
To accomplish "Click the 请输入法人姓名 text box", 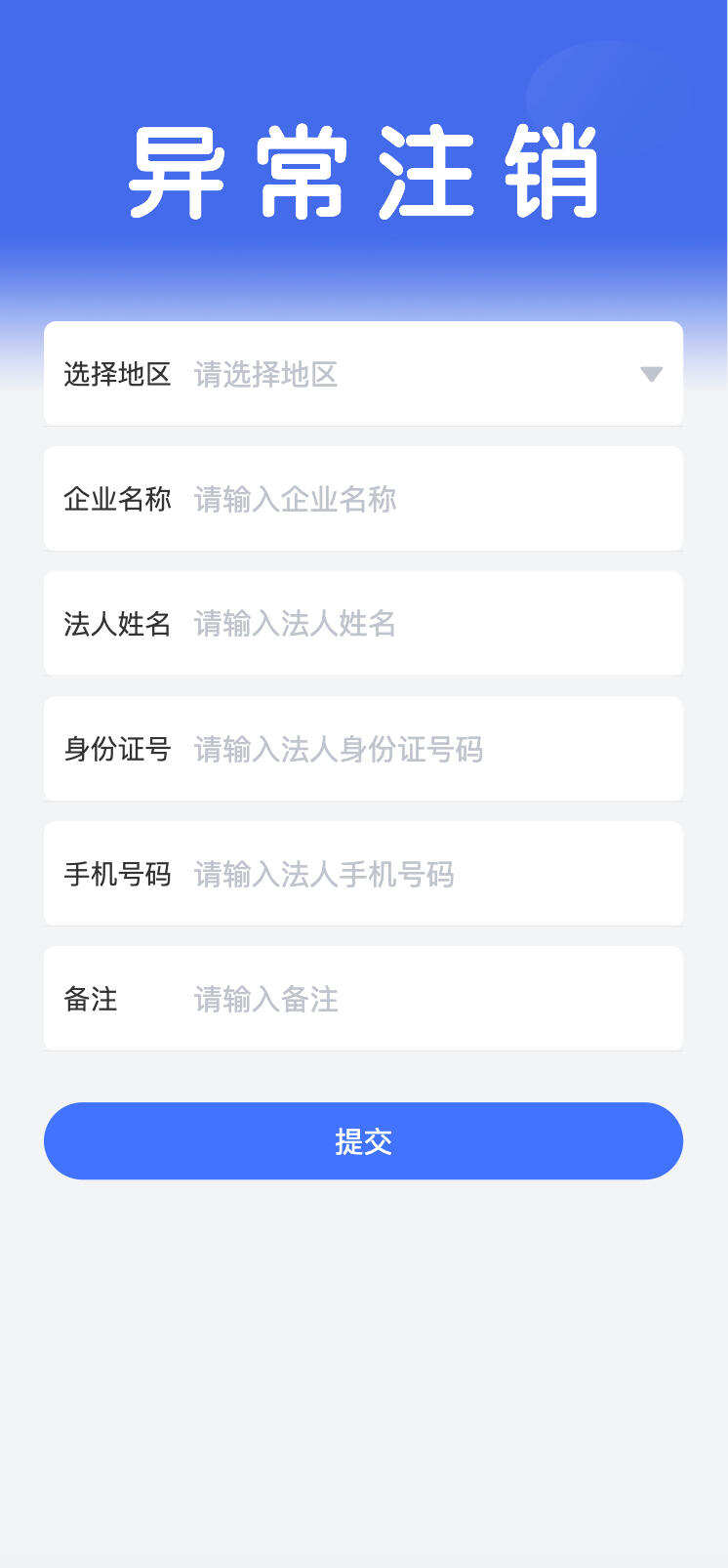I will pos(295,624).
